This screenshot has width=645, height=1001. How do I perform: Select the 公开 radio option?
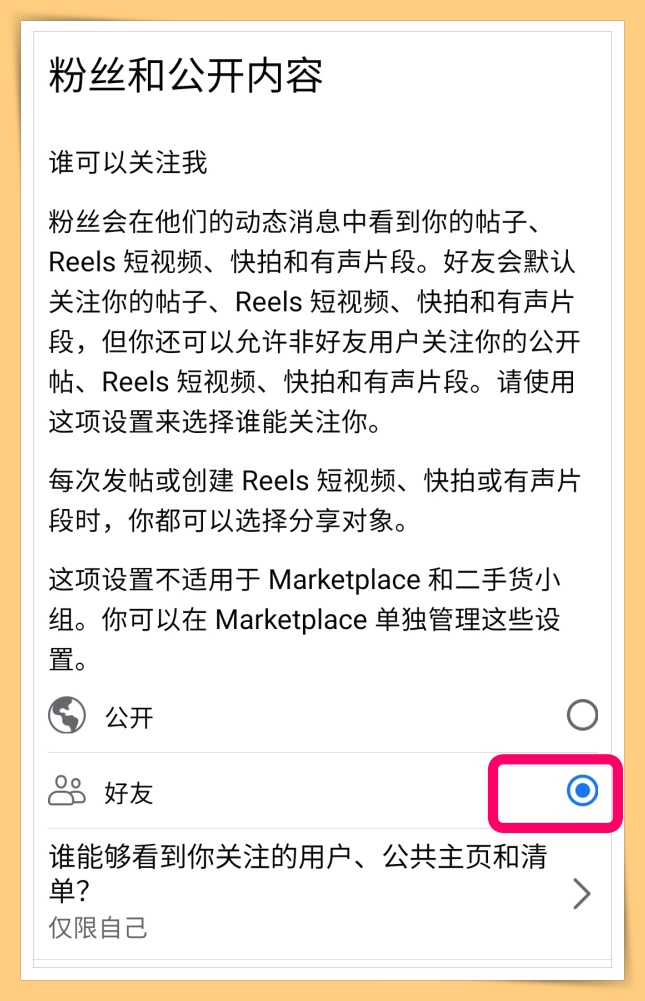[x=582, y=715]
